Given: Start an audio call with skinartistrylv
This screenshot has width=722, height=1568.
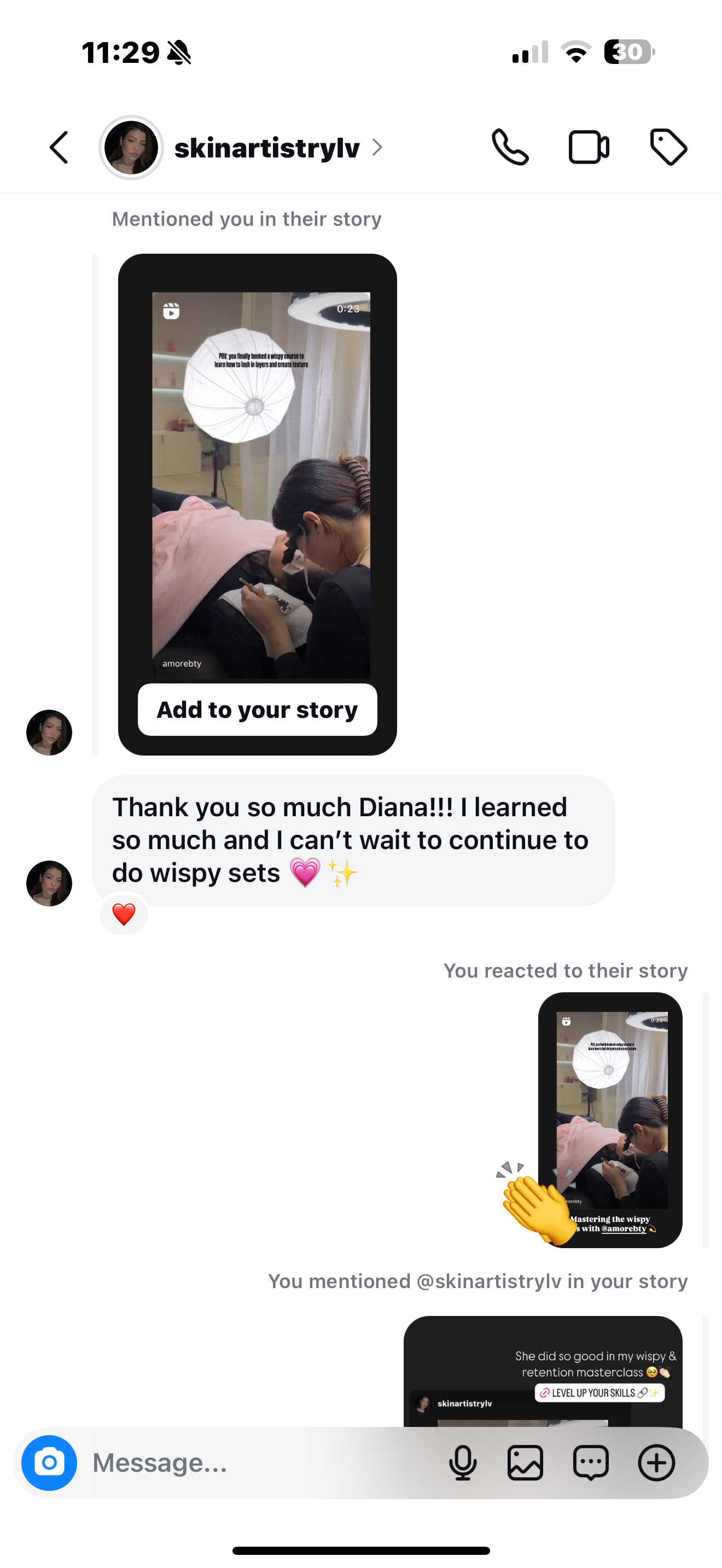Looking at the screenshot, I should [x=510, y=148].
